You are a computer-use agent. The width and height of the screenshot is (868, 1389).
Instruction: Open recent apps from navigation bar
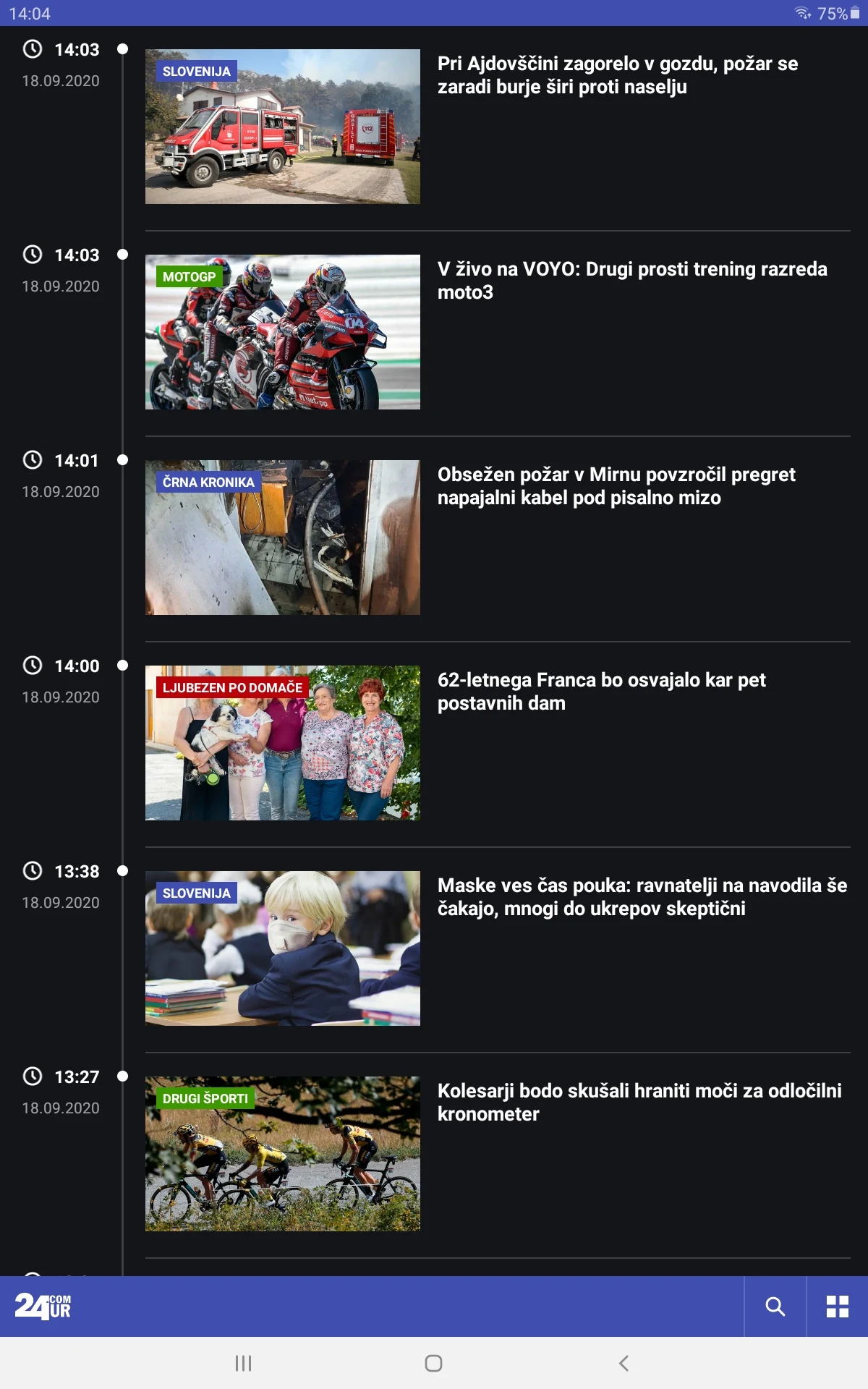(244, 1364)
